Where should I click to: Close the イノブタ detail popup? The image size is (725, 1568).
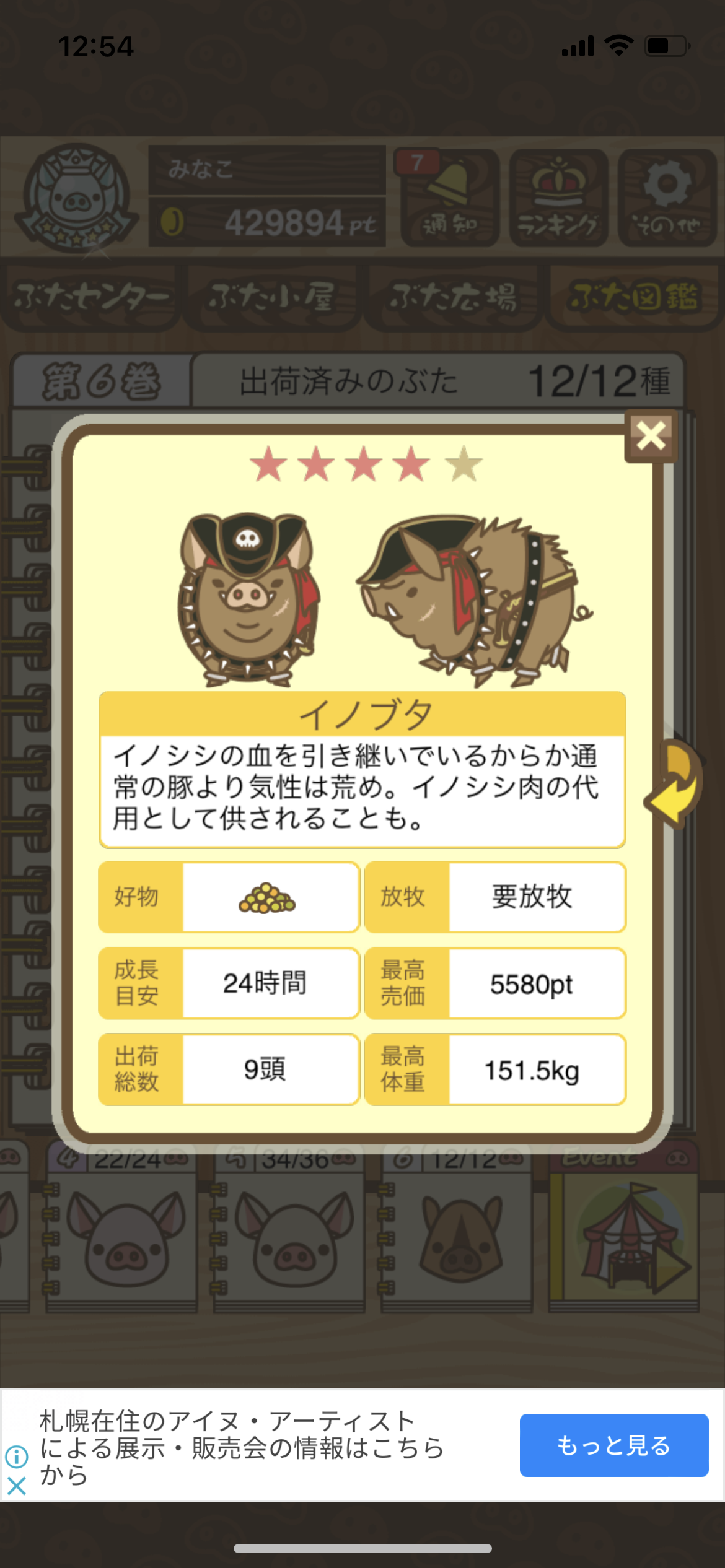(651, 436)
